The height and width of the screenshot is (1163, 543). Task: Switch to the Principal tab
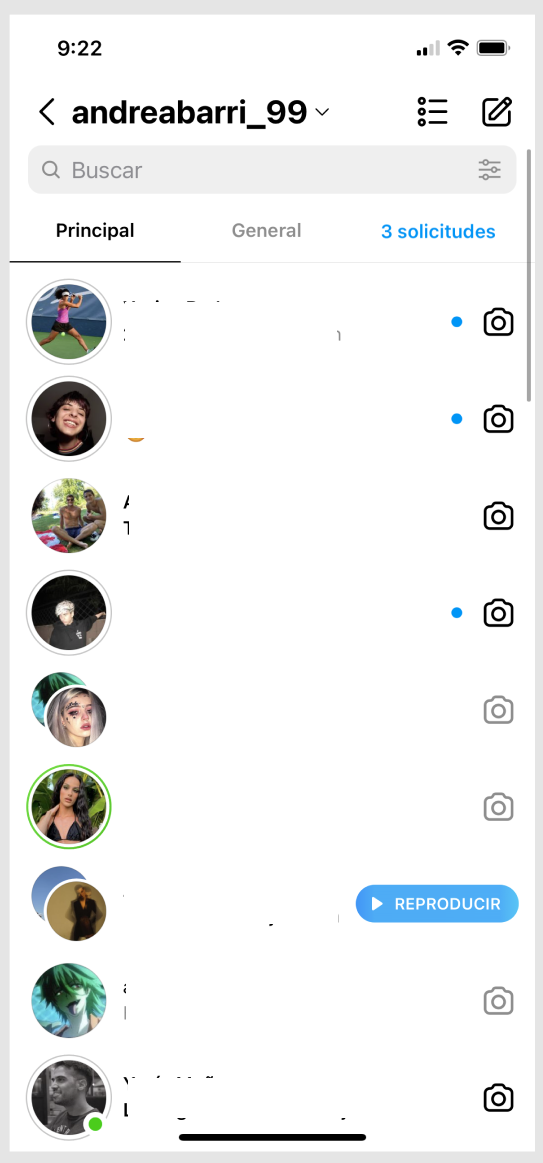pyautogui.click(x=95, y=231)
